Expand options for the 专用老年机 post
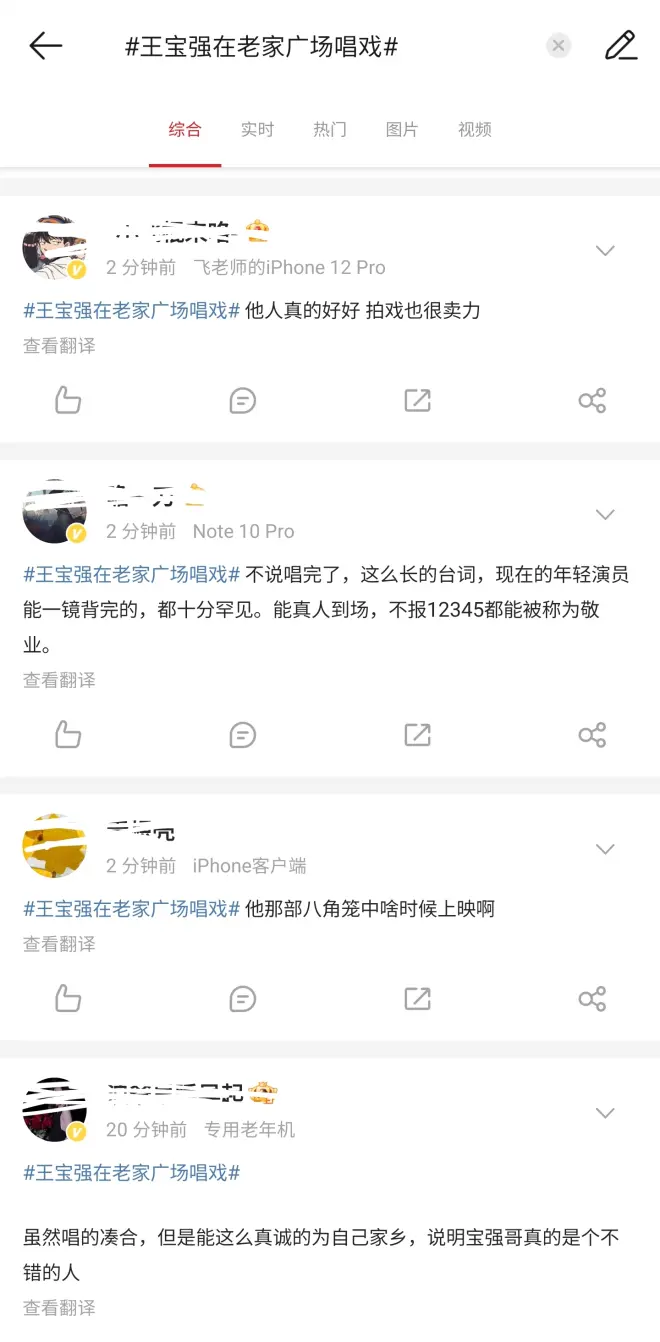Viewport: 660px width, 1342px height. 605,1113
